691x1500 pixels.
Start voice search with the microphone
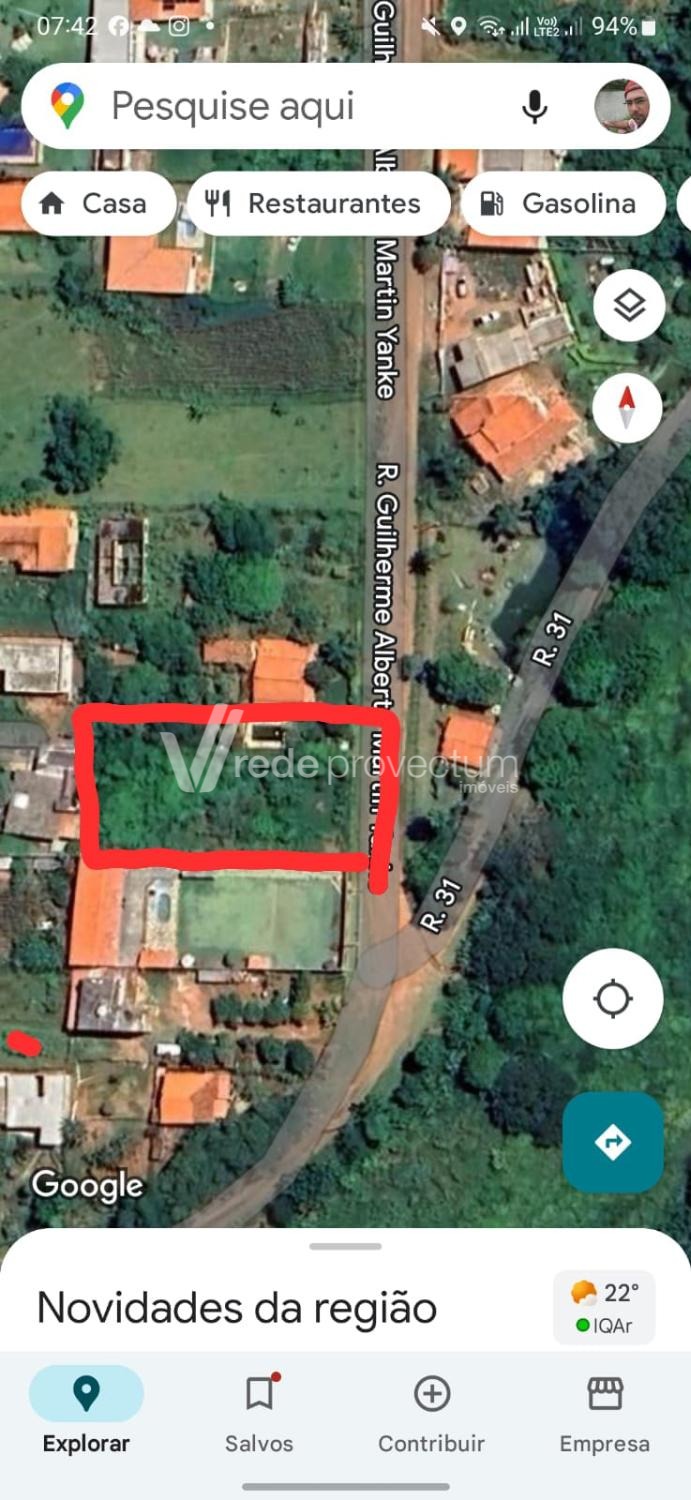point(535,106)
